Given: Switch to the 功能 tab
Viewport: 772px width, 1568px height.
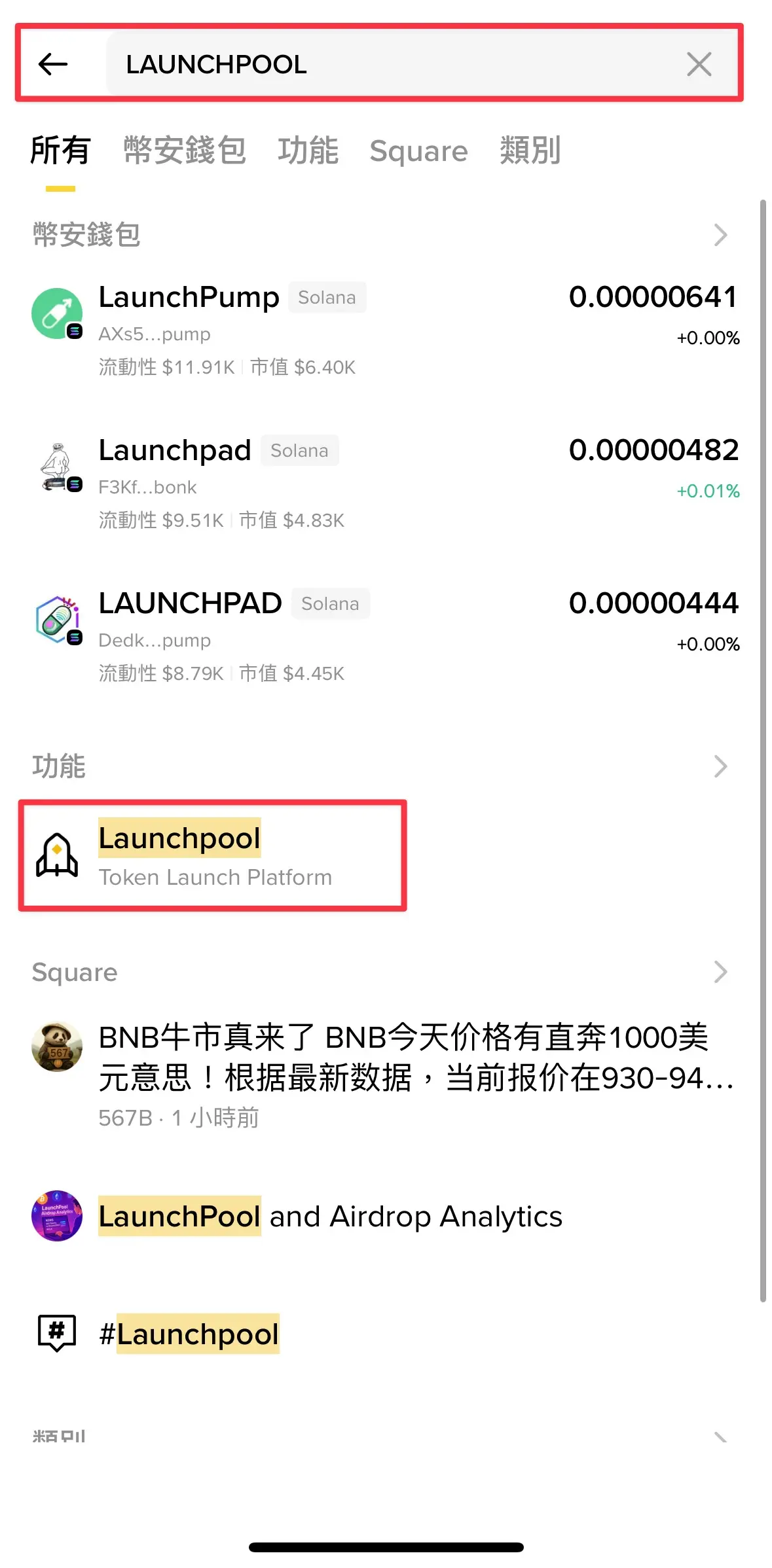Looking at the screenshot, I should 308,151.
